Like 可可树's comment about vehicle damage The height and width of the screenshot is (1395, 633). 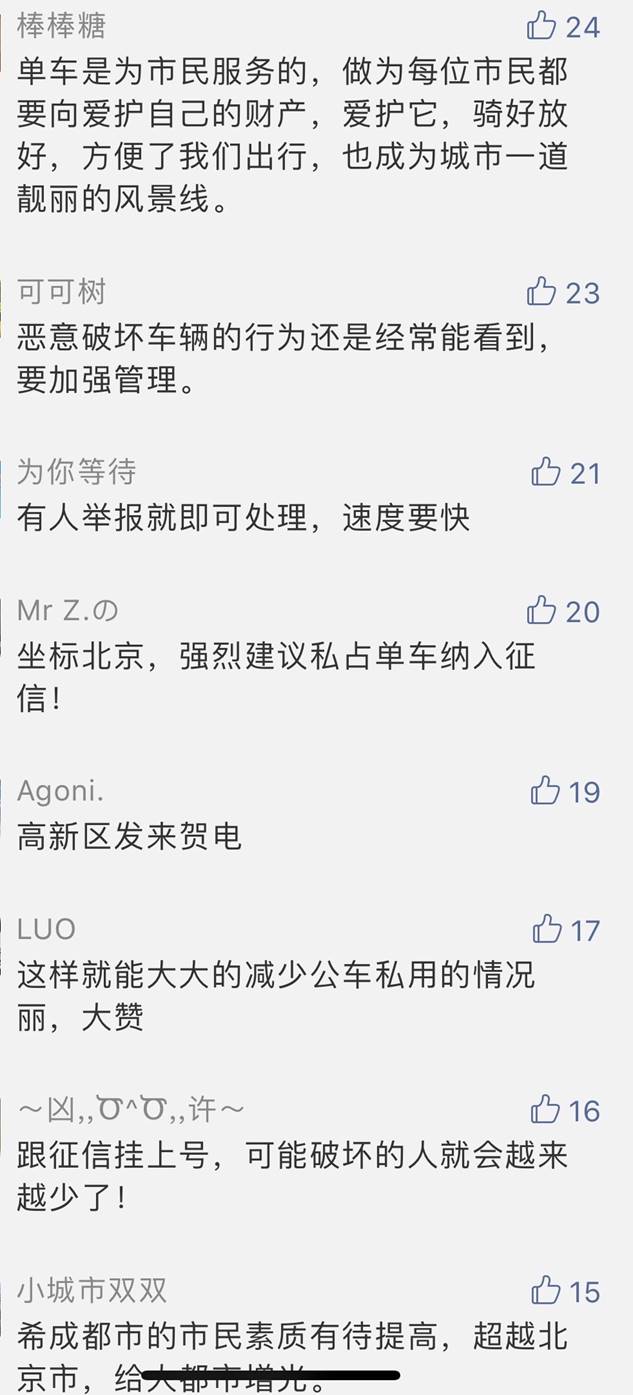[x=542, y=291]
